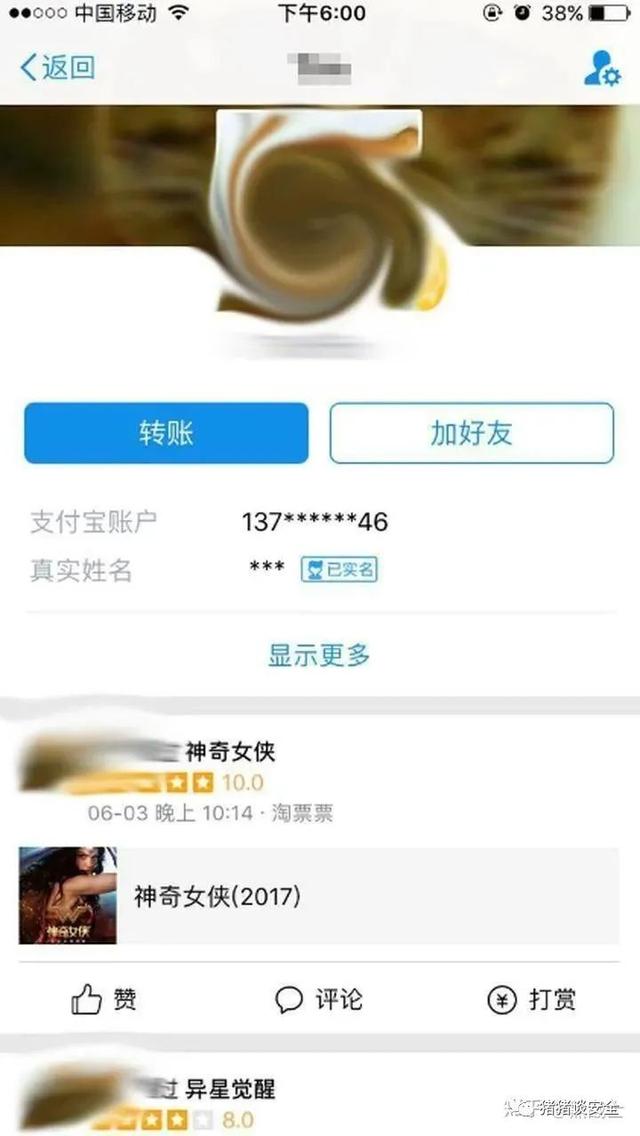Comment on the 神奇女侠 post via 评论
This screenshot has width=640, height=1136.
pos(319,999)
